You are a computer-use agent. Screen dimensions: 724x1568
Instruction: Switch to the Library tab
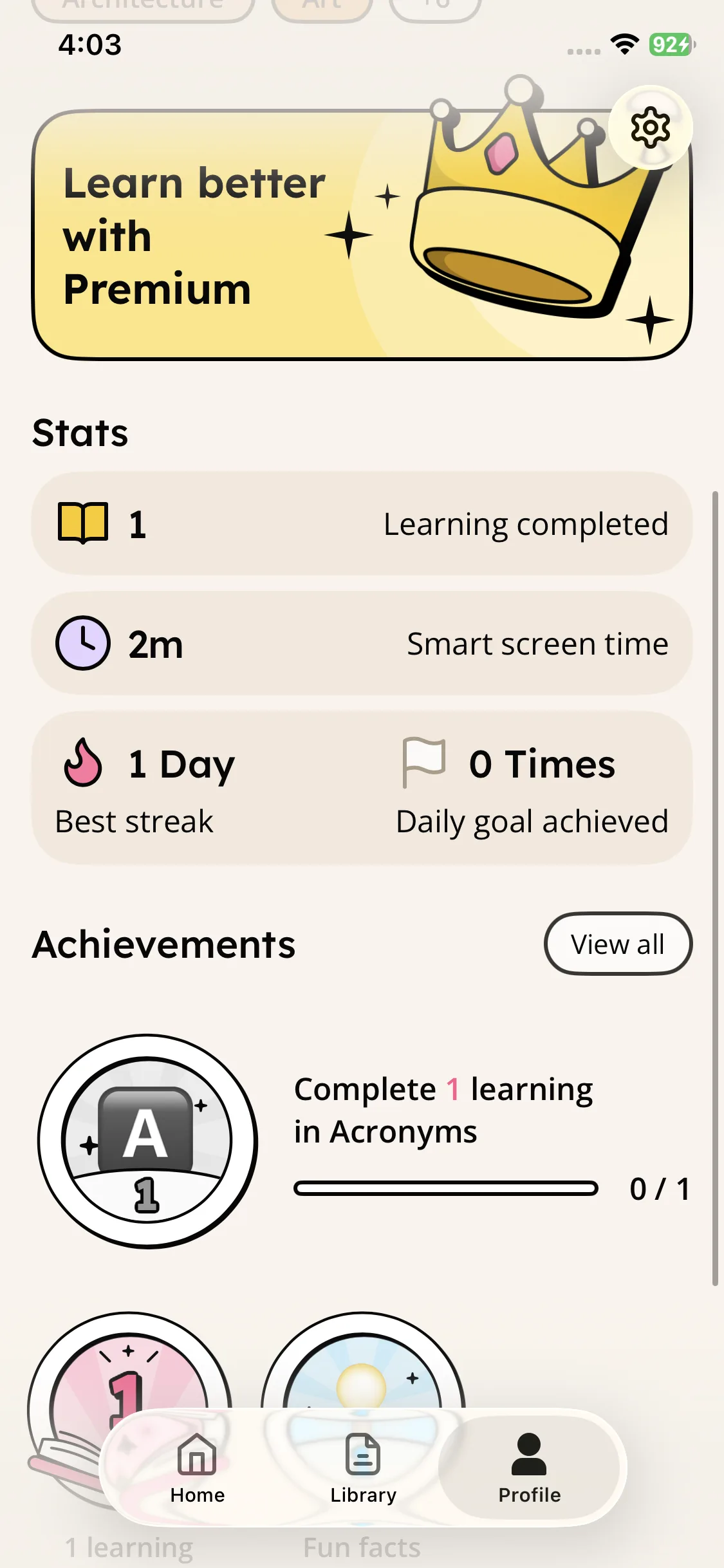(x=363, y=1468)
